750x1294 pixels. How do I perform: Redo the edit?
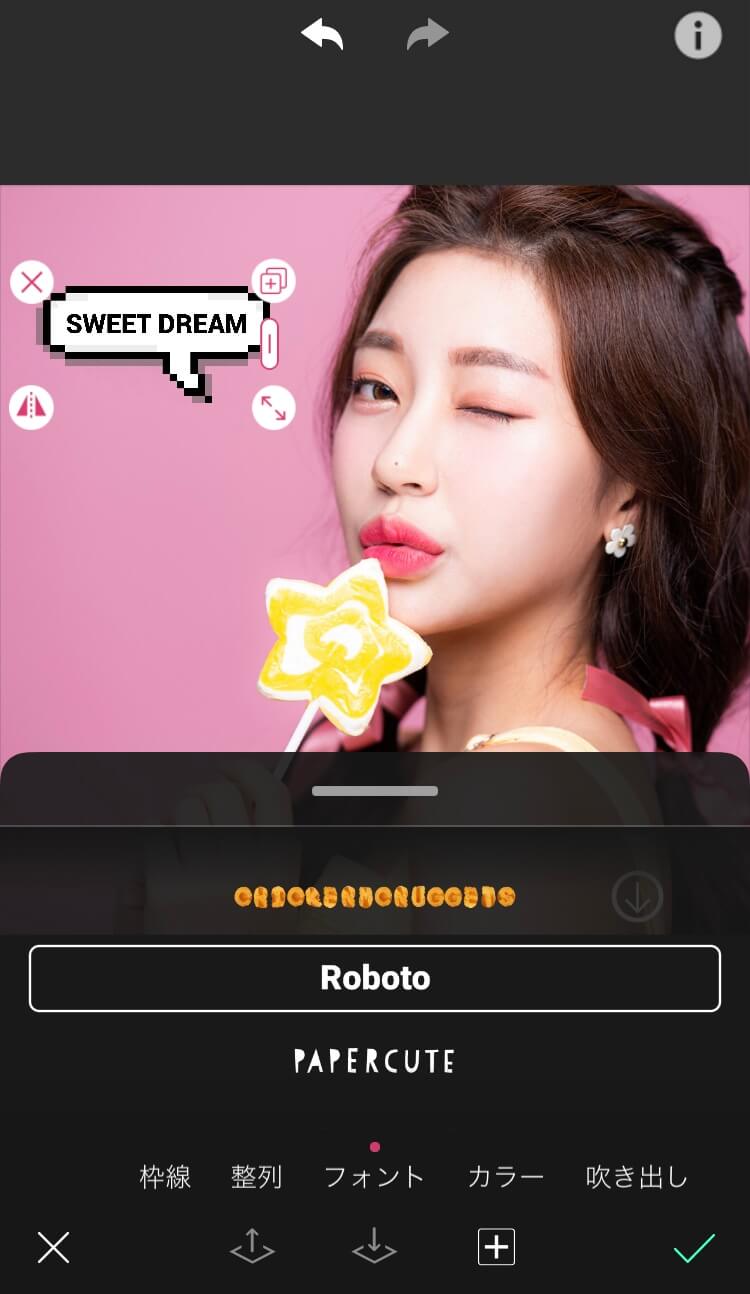tap(428, 36)
